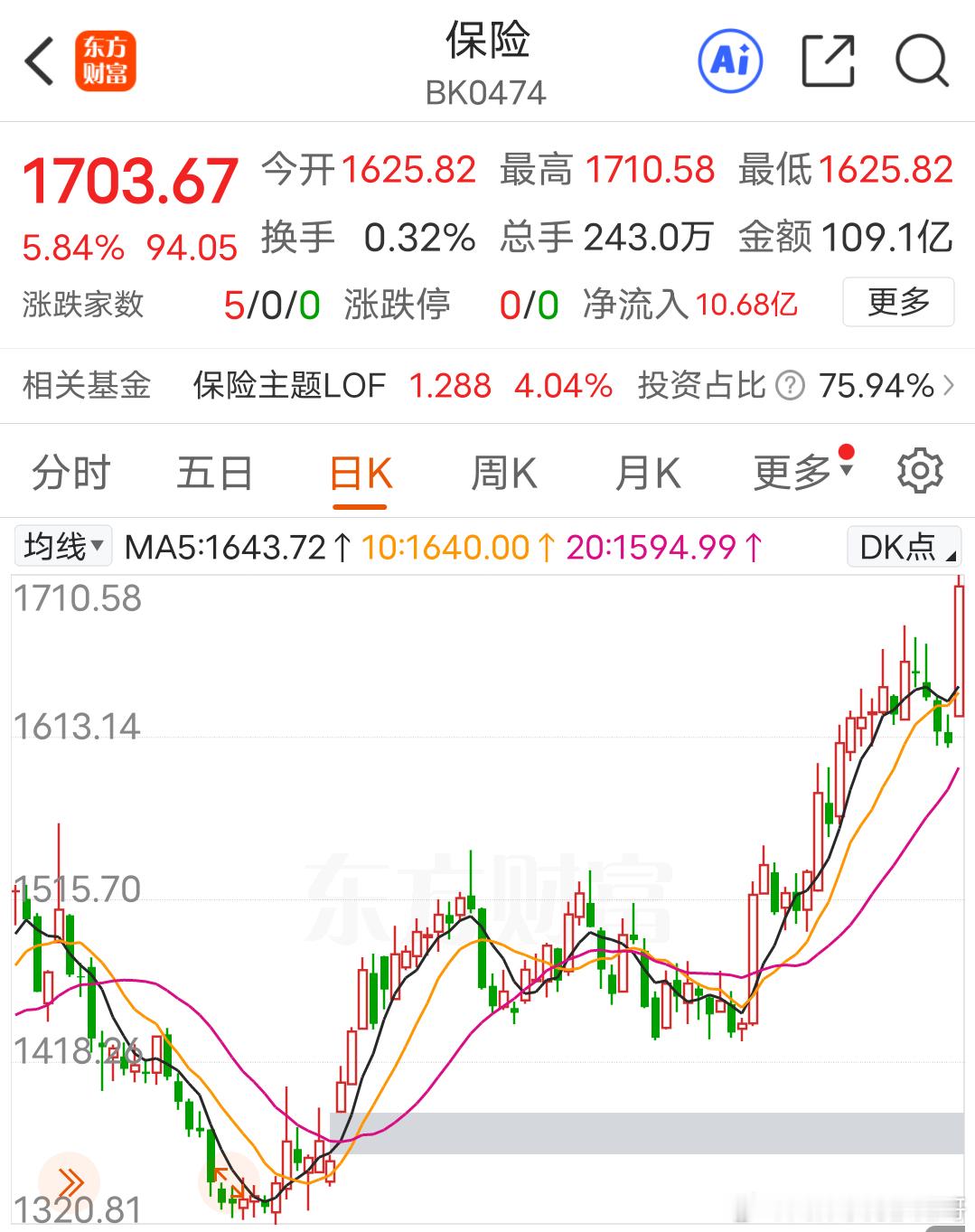Screen dimensions: 975x1232
Task: Tap the back arrow to return
Action: [38, 61]
